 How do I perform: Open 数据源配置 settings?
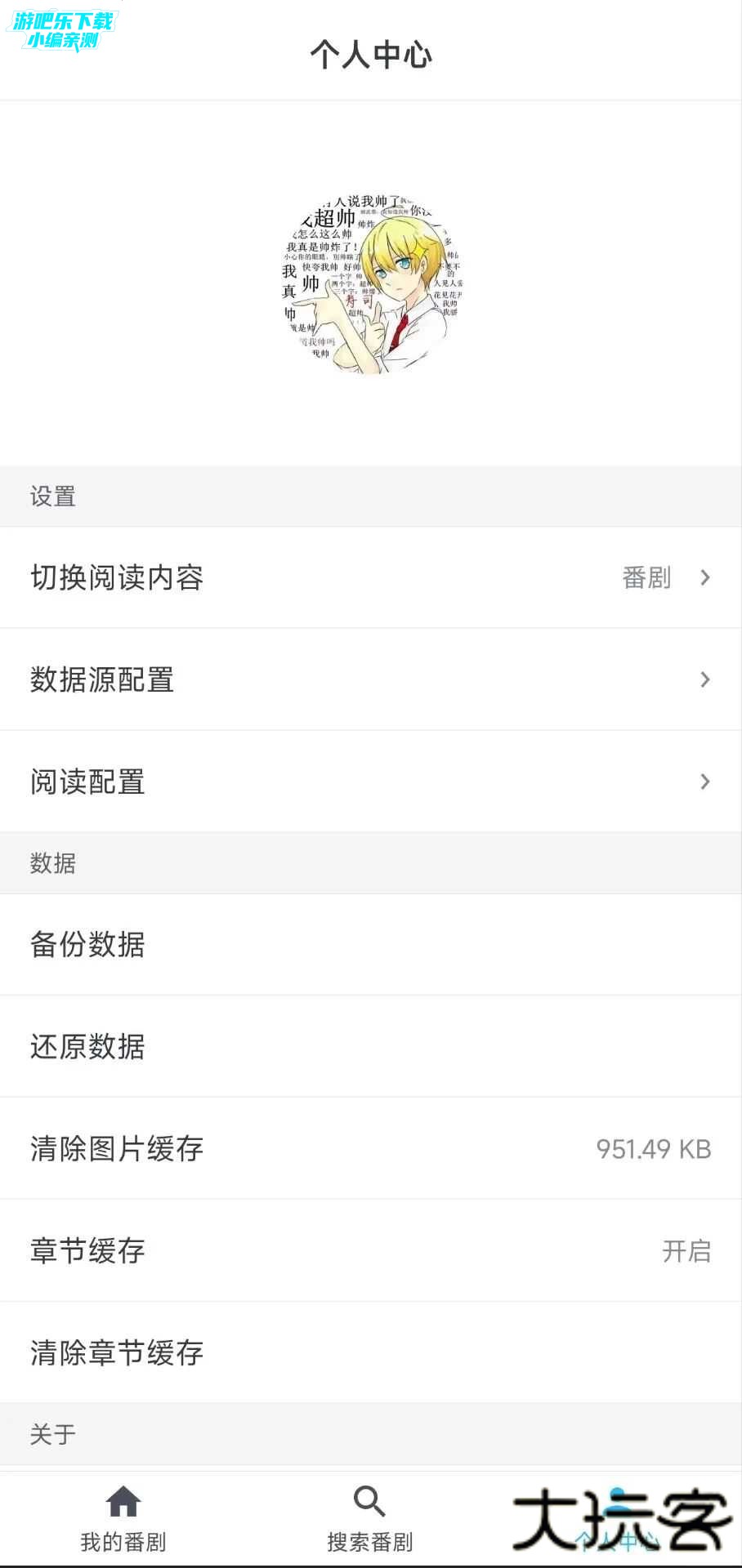(x=370, y=679)
